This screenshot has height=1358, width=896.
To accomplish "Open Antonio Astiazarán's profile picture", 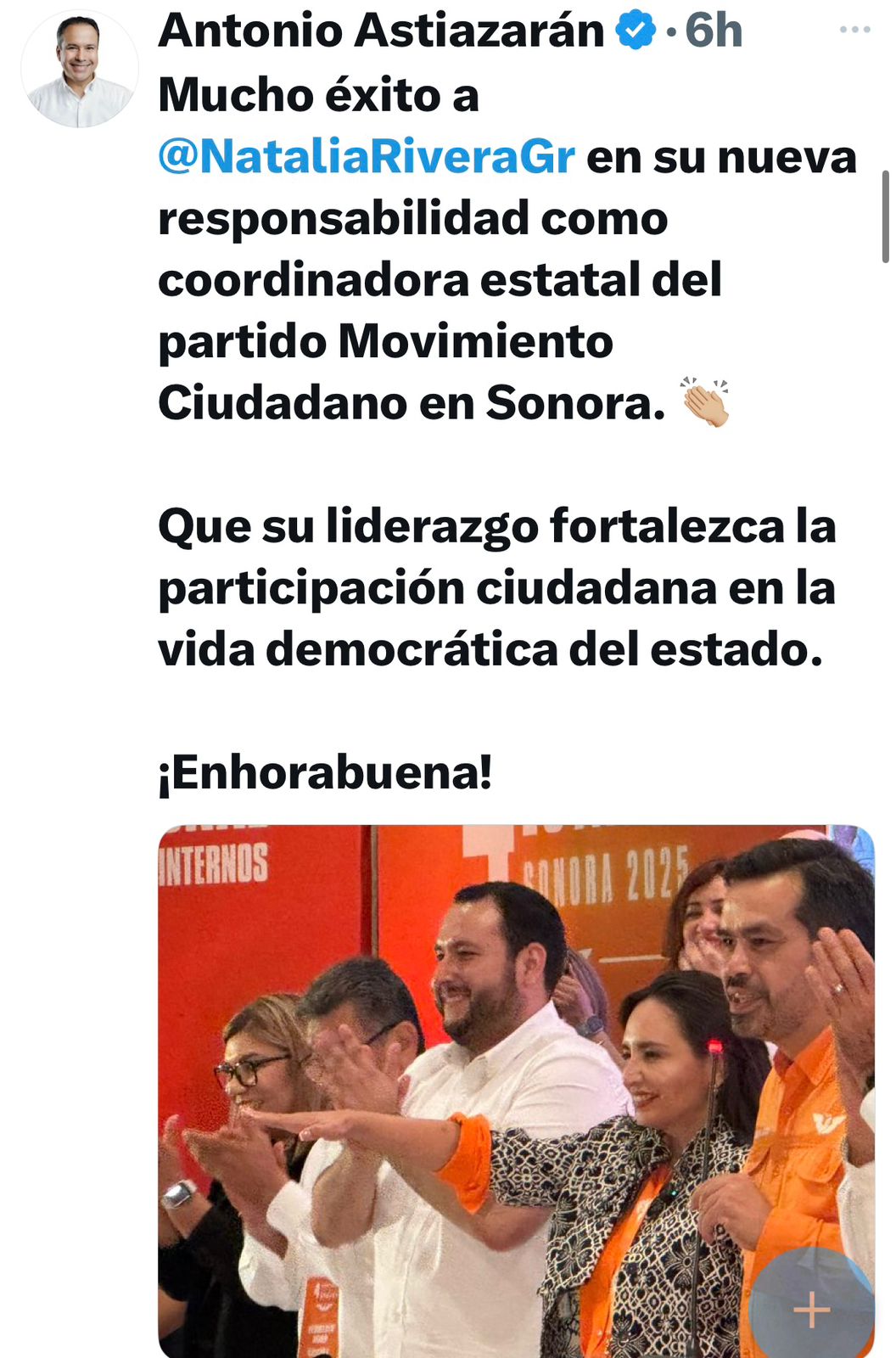I will (x=79, y=70).
